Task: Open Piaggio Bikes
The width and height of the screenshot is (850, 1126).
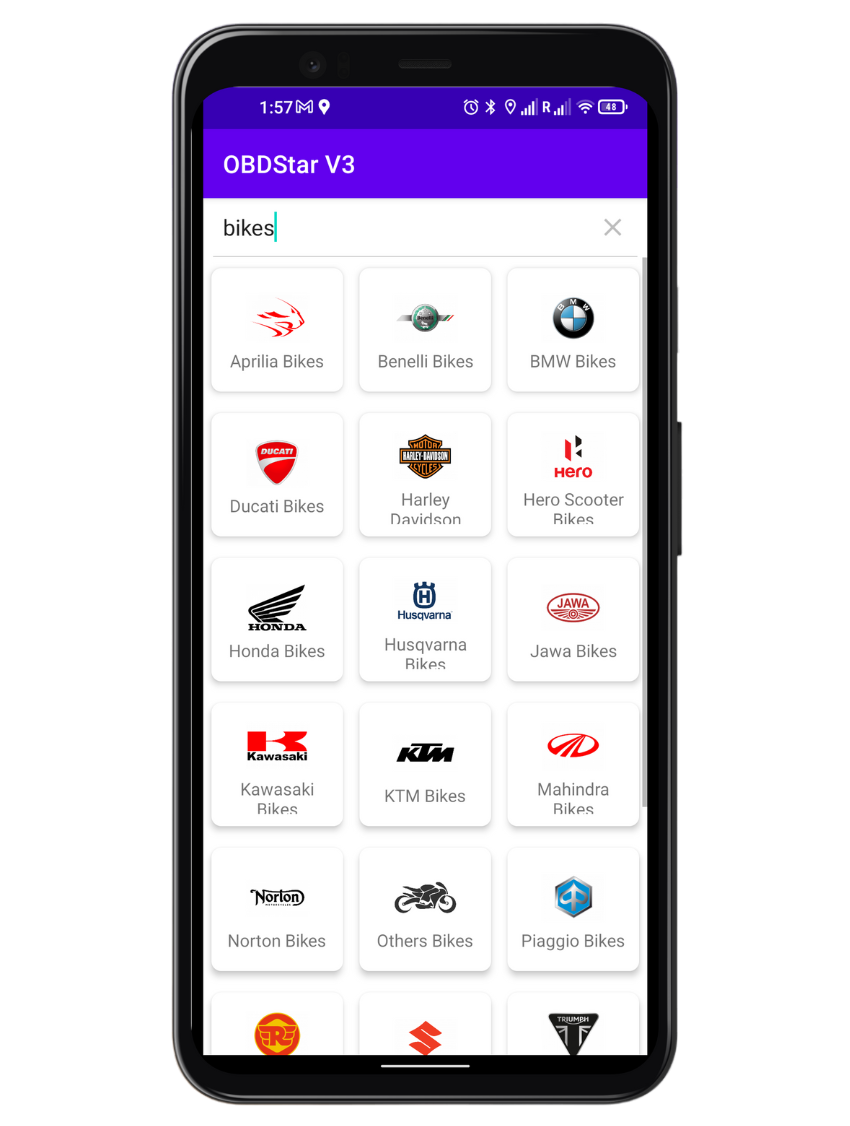Action: pyautogui.click(x=573, y=910)
